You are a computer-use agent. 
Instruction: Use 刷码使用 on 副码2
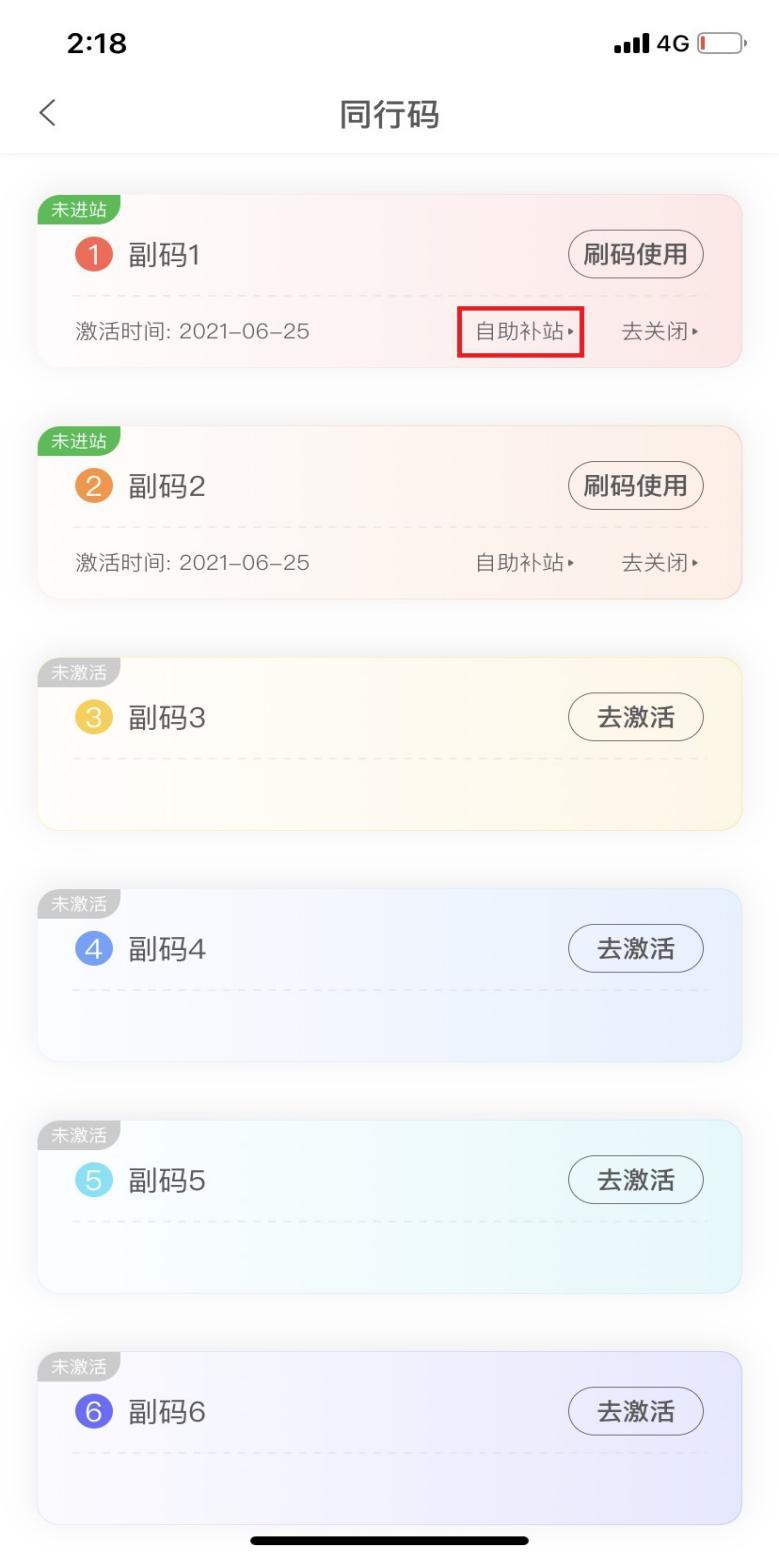(635, 486)
